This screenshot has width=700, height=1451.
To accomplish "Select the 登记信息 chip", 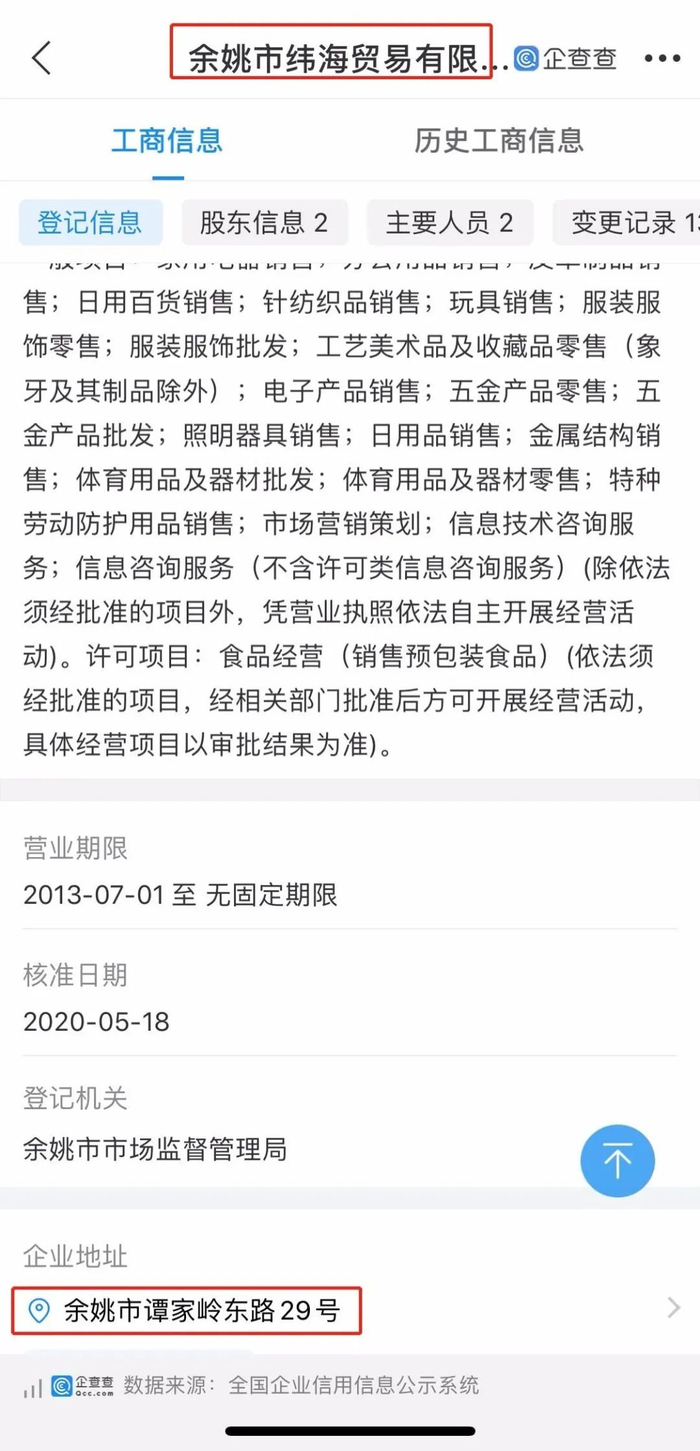I will [x=90, y=222].
